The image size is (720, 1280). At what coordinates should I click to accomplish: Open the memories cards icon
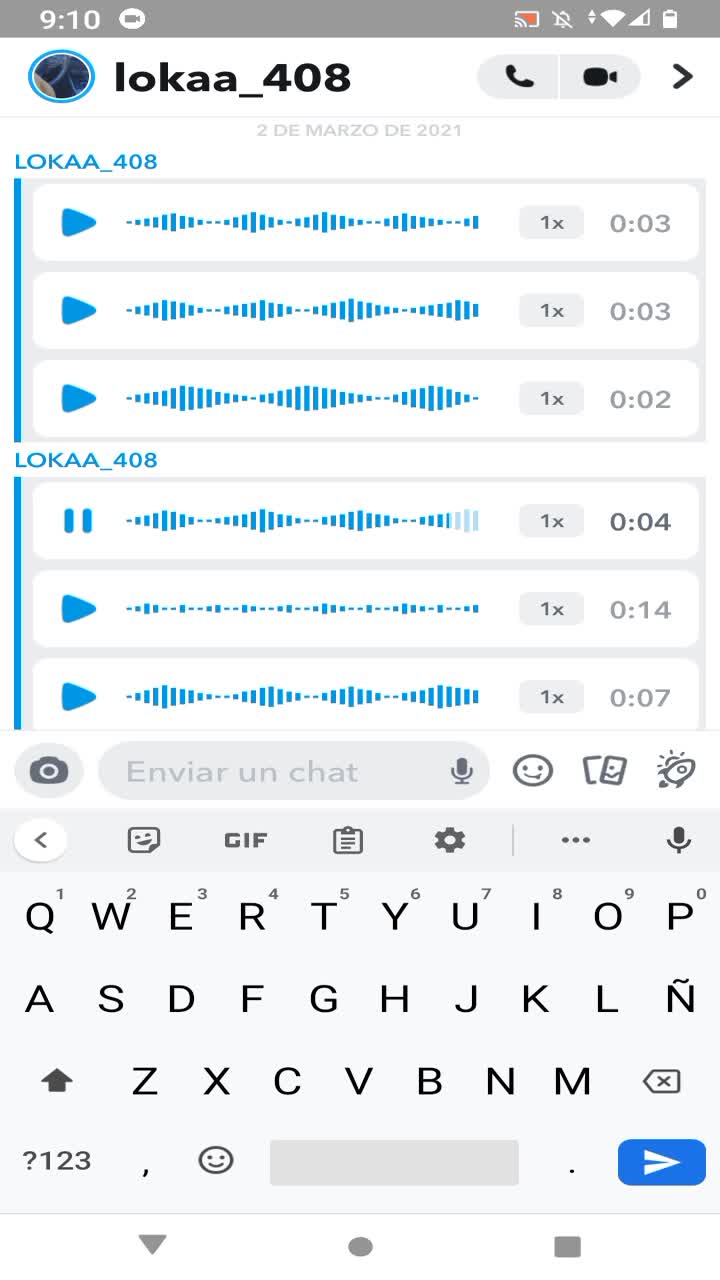tap(605, 770)
